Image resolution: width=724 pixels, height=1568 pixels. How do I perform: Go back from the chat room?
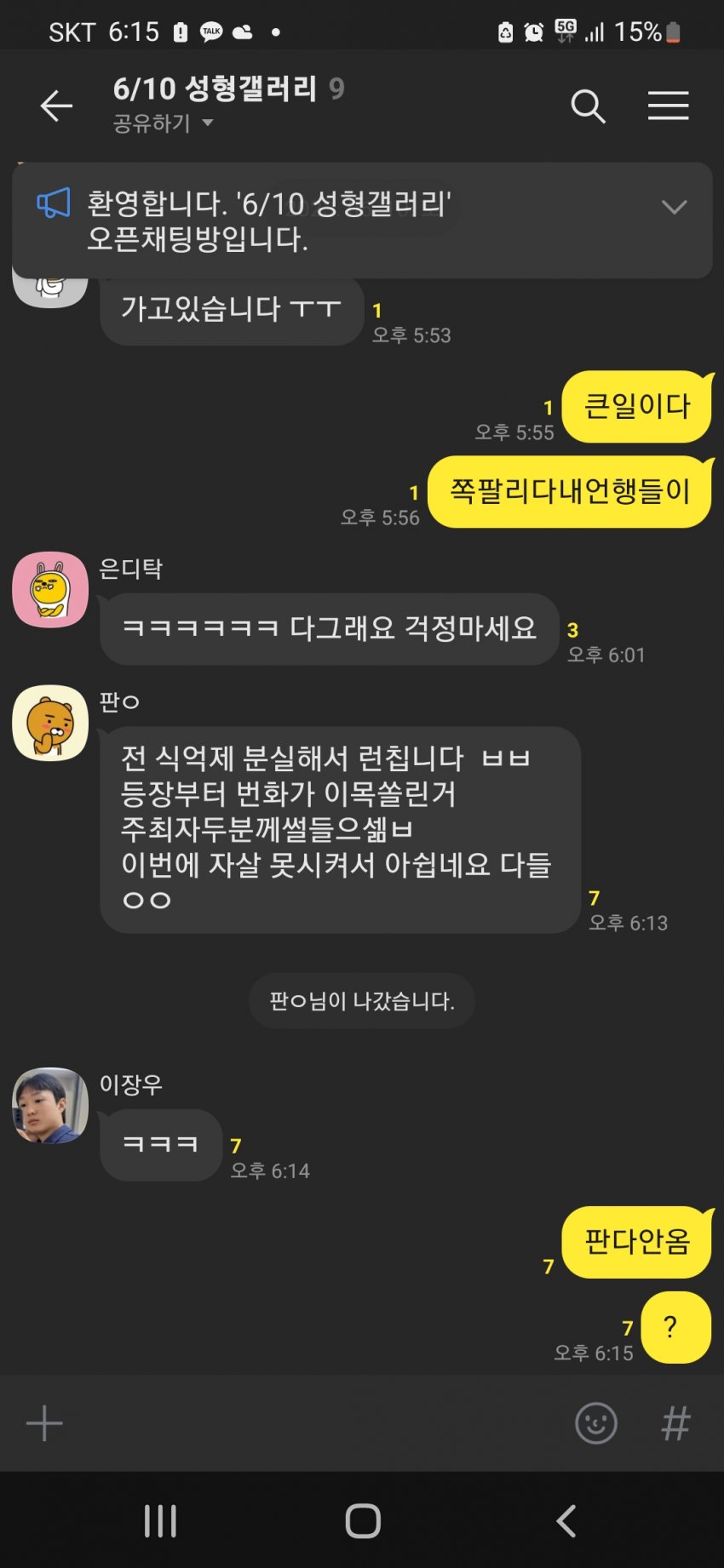pos(56,106)
